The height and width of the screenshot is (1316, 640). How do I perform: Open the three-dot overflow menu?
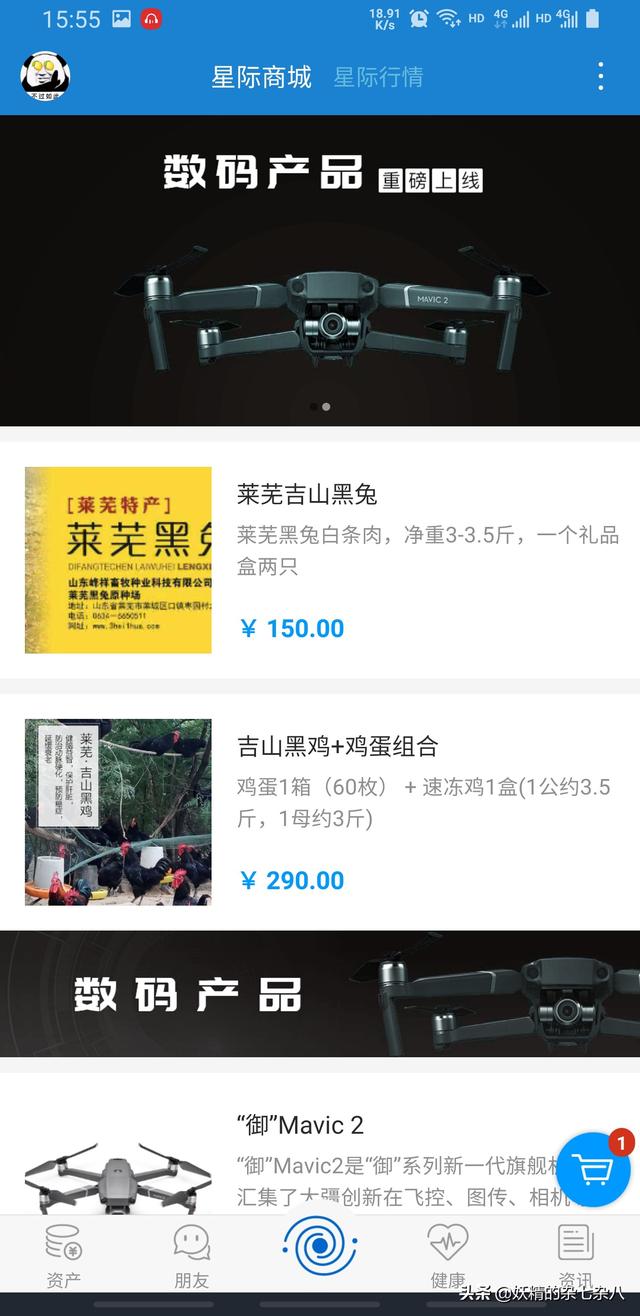point(600,76)
